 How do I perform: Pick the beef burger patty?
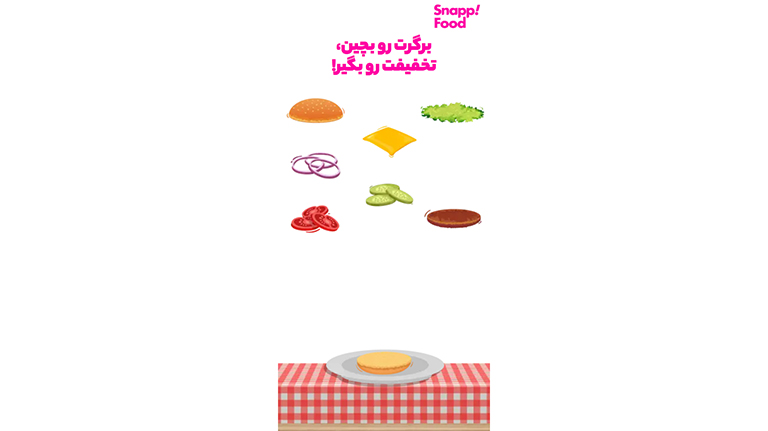tap(453, 218)
